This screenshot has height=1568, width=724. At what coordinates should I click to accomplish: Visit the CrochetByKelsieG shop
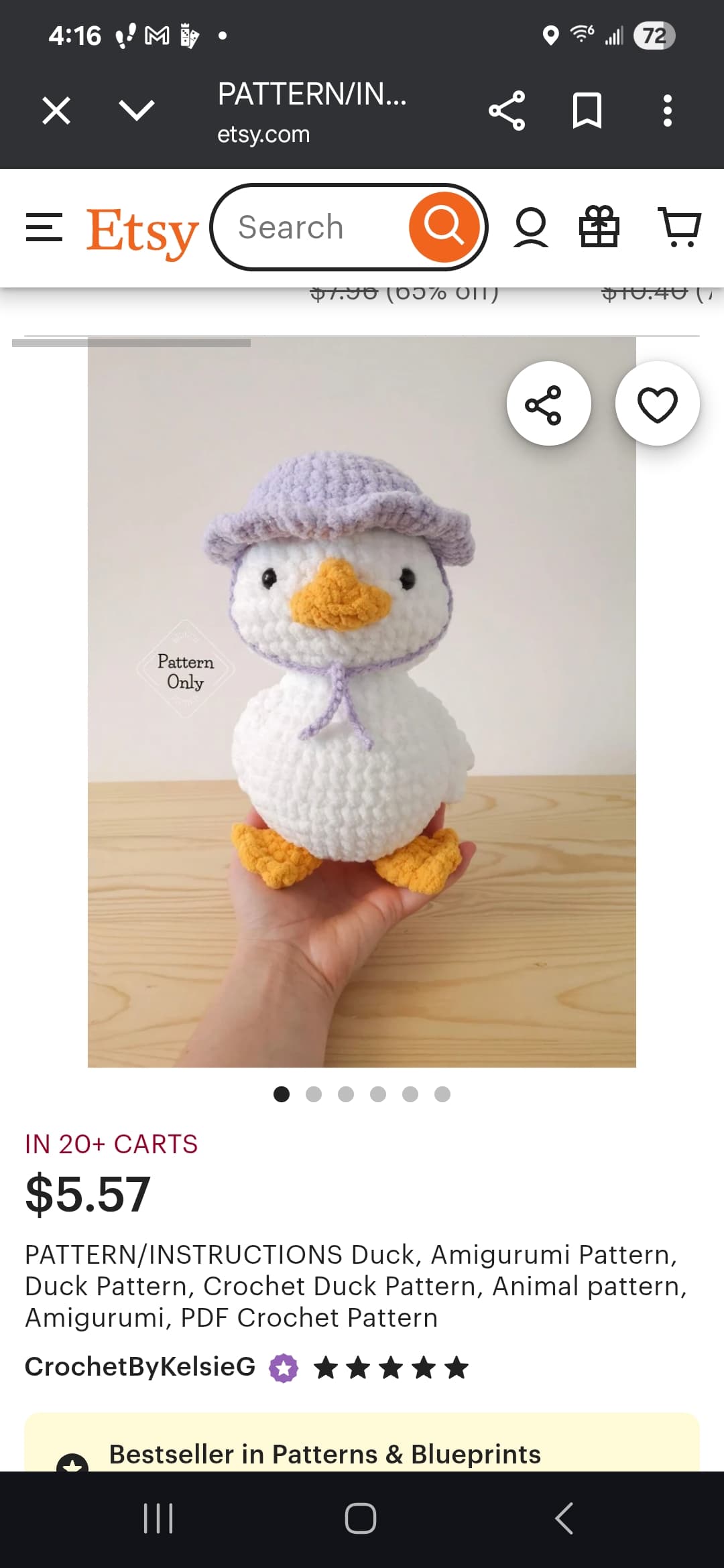point(140,1367)
